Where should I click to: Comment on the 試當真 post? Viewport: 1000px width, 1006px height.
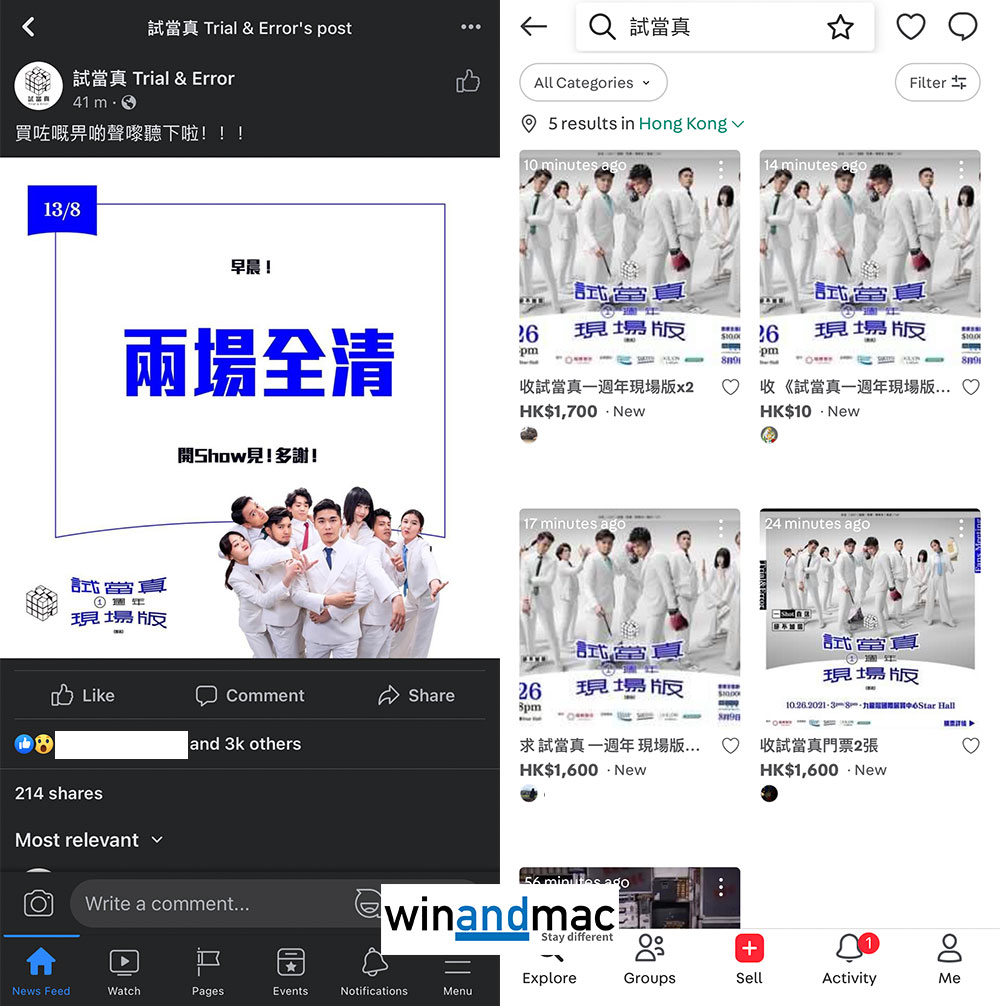[250, 695]
